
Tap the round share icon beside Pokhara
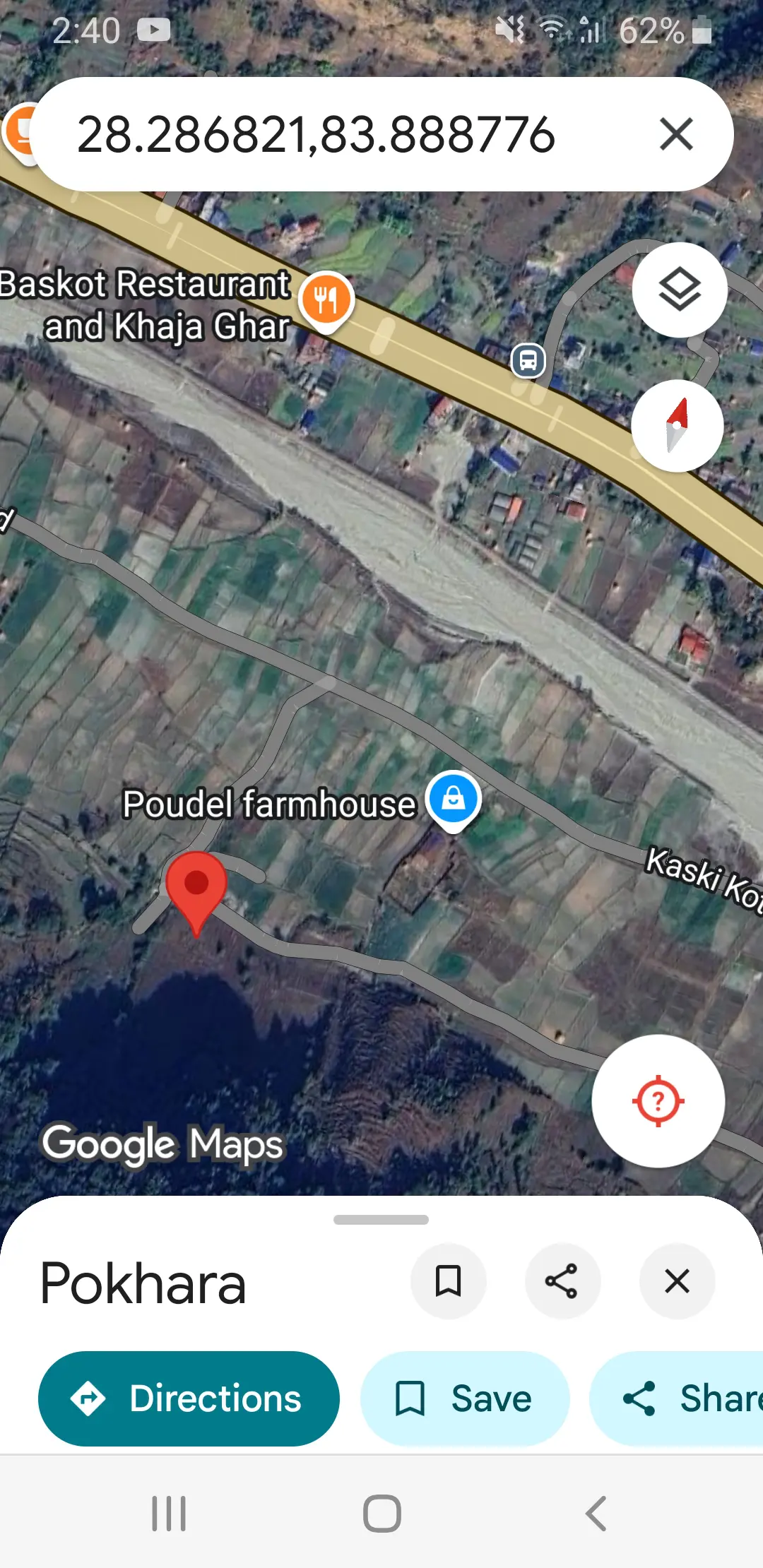click(x=562, y=1281)
